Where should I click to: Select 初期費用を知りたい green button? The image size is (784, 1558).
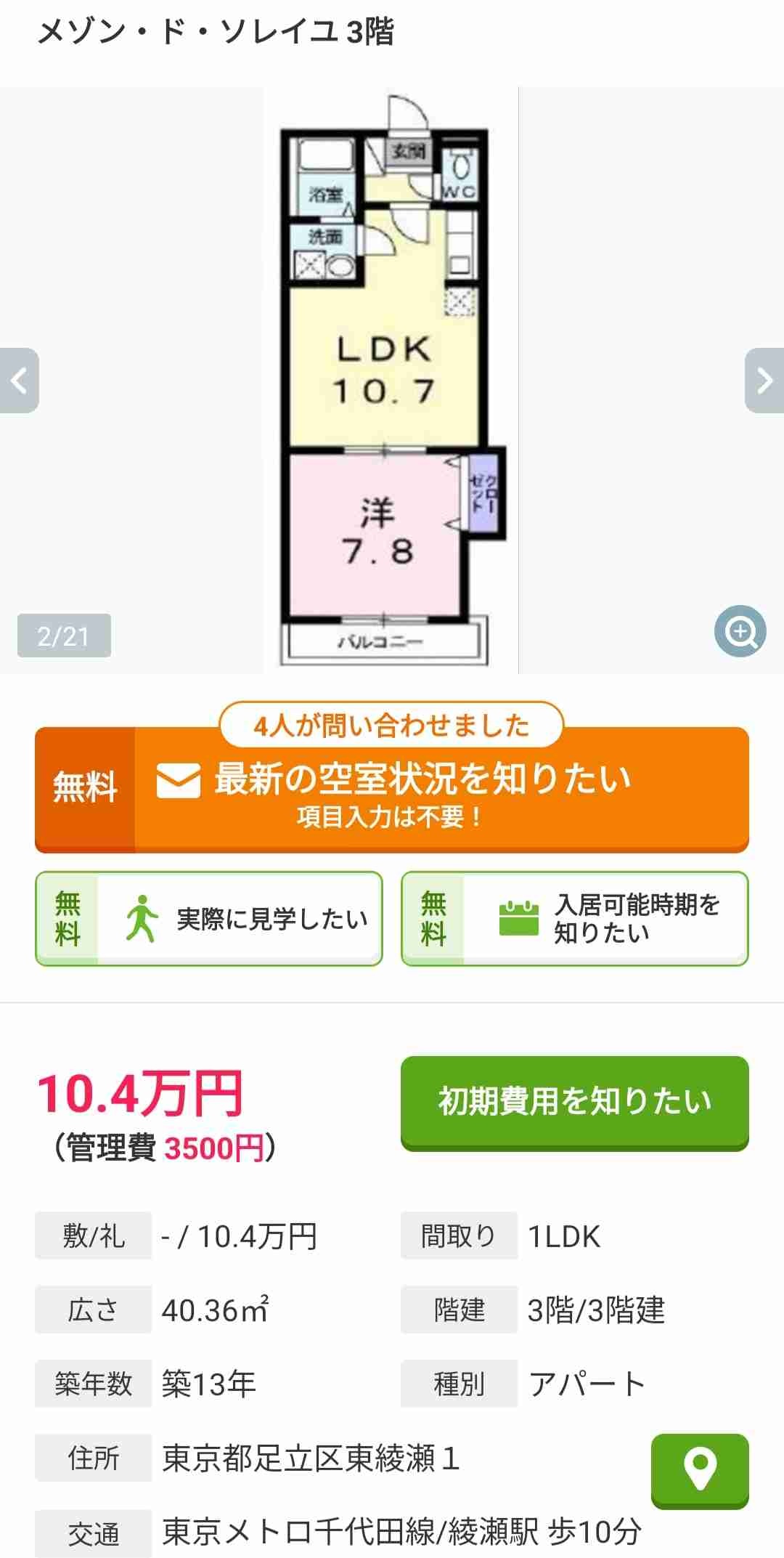(x=574, y=1102)
